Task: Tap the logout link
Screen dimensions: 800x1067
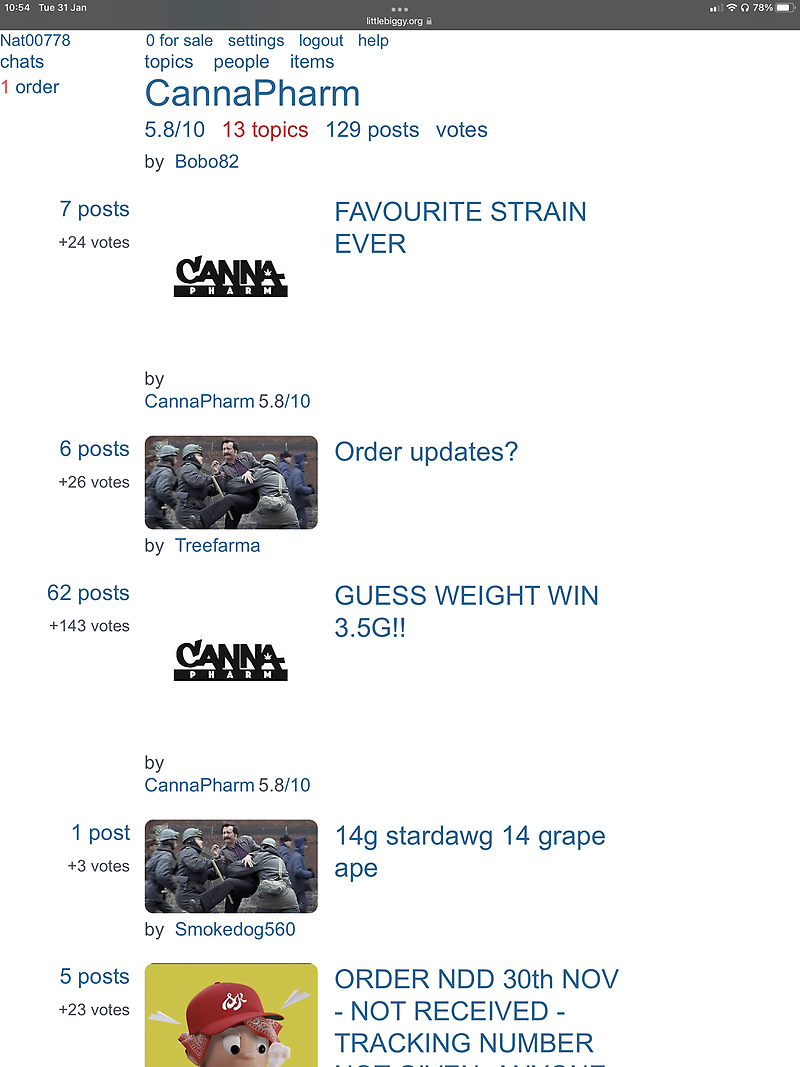Action: tap(321, 41)
